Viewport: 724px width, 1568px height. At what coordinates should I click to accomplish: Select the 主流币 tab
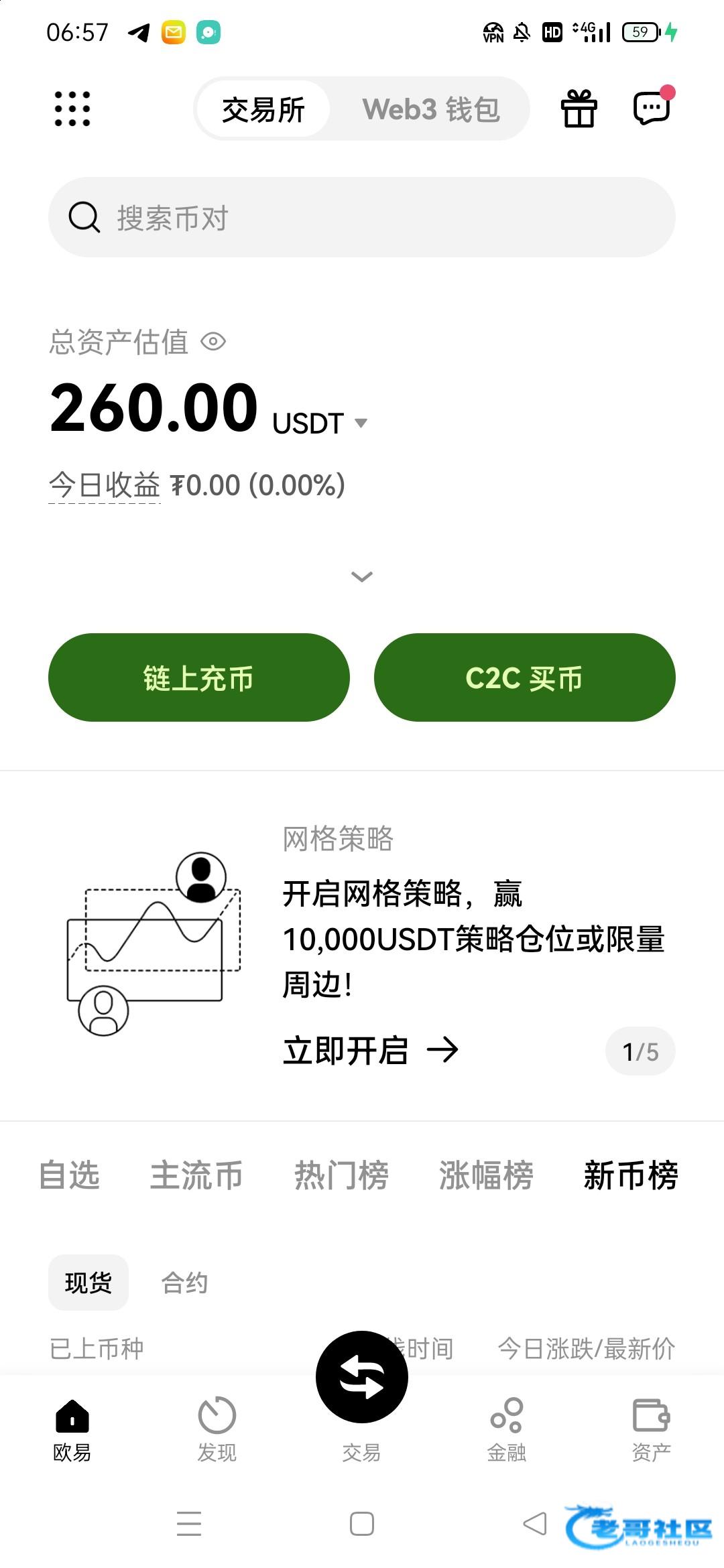click(x=196, y=1175)
